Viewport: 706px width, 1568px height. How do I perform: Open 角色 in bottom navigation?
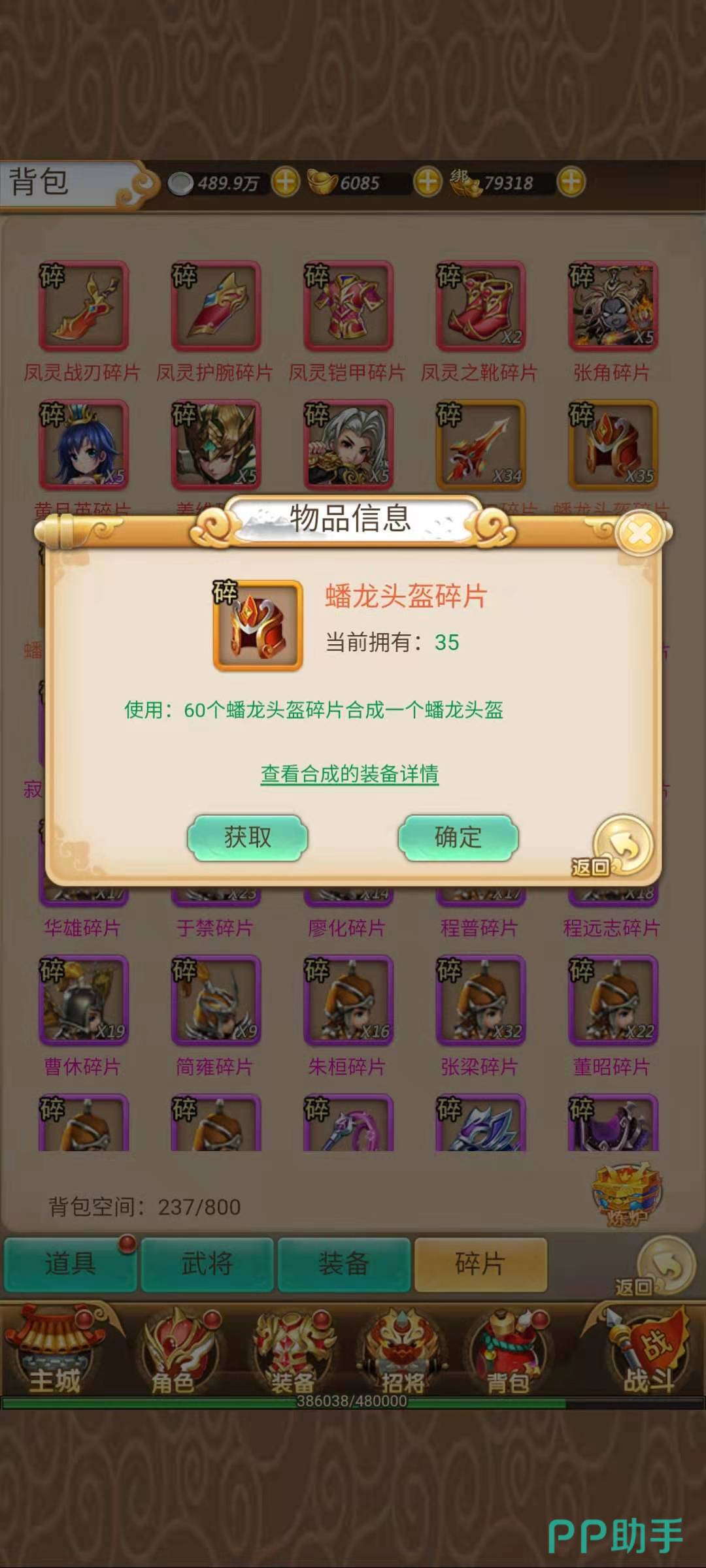click(x=173, y=1352)
